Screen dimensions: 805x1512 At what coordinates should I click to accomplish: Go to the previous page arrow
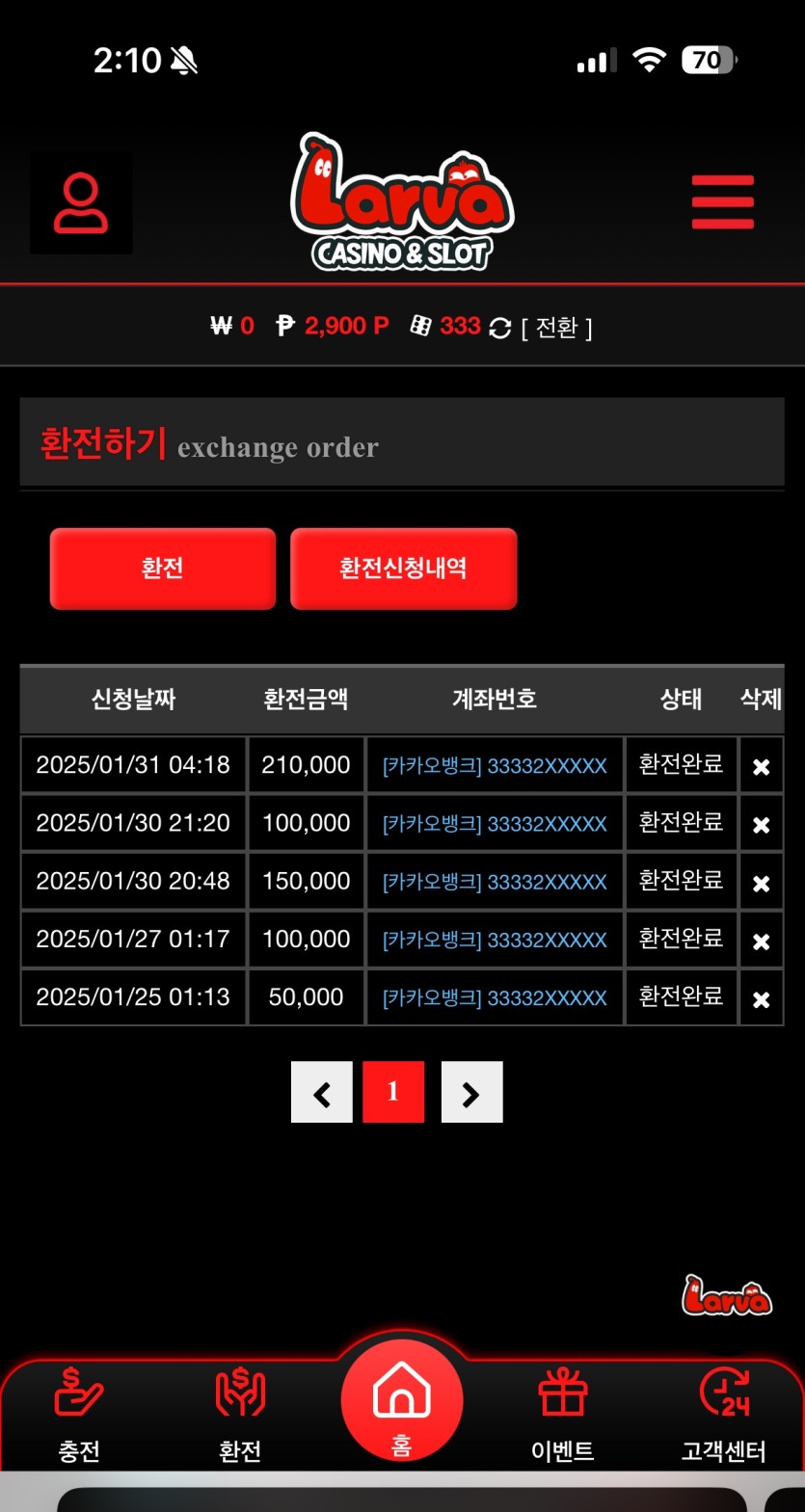(x=322, y=1092)
